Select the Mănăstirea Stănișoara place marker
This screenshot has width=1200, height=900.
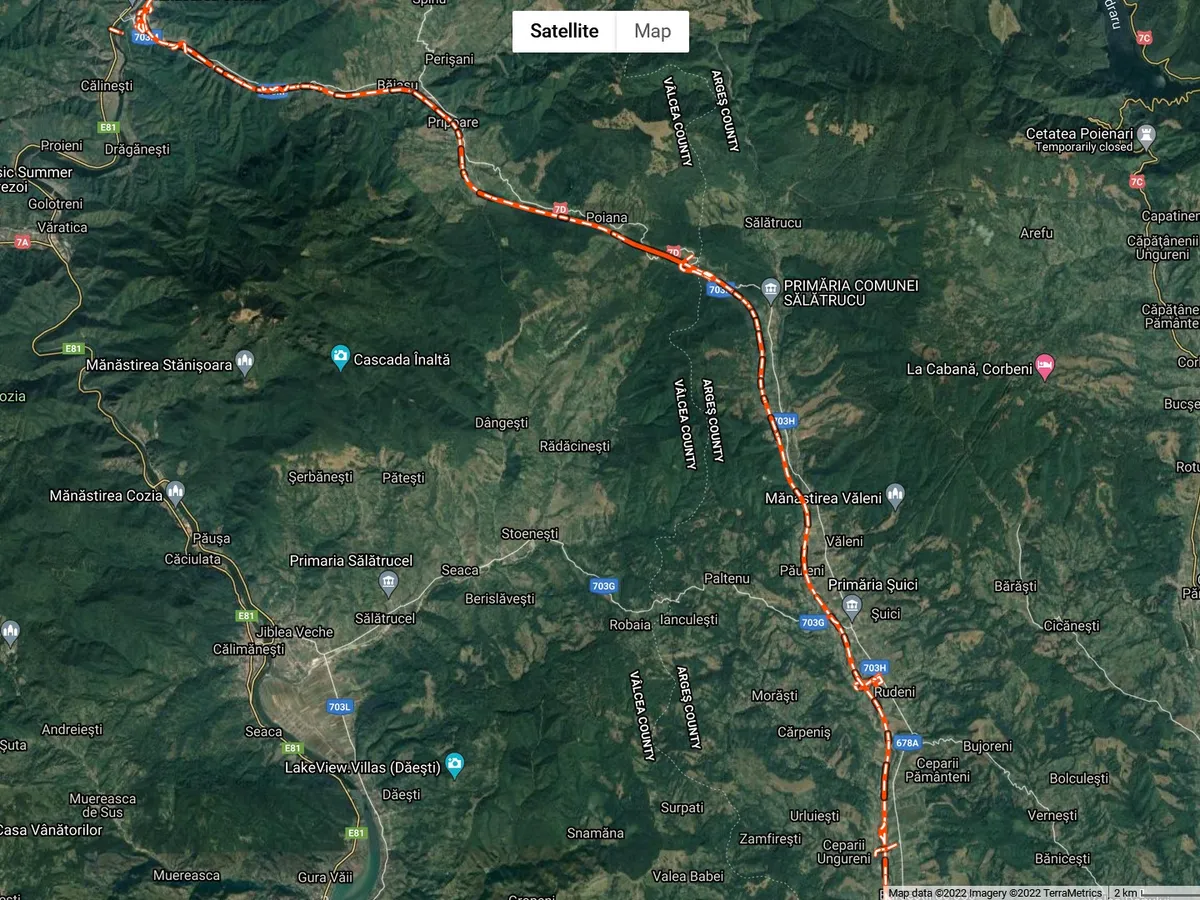click(x=245, y=362)
